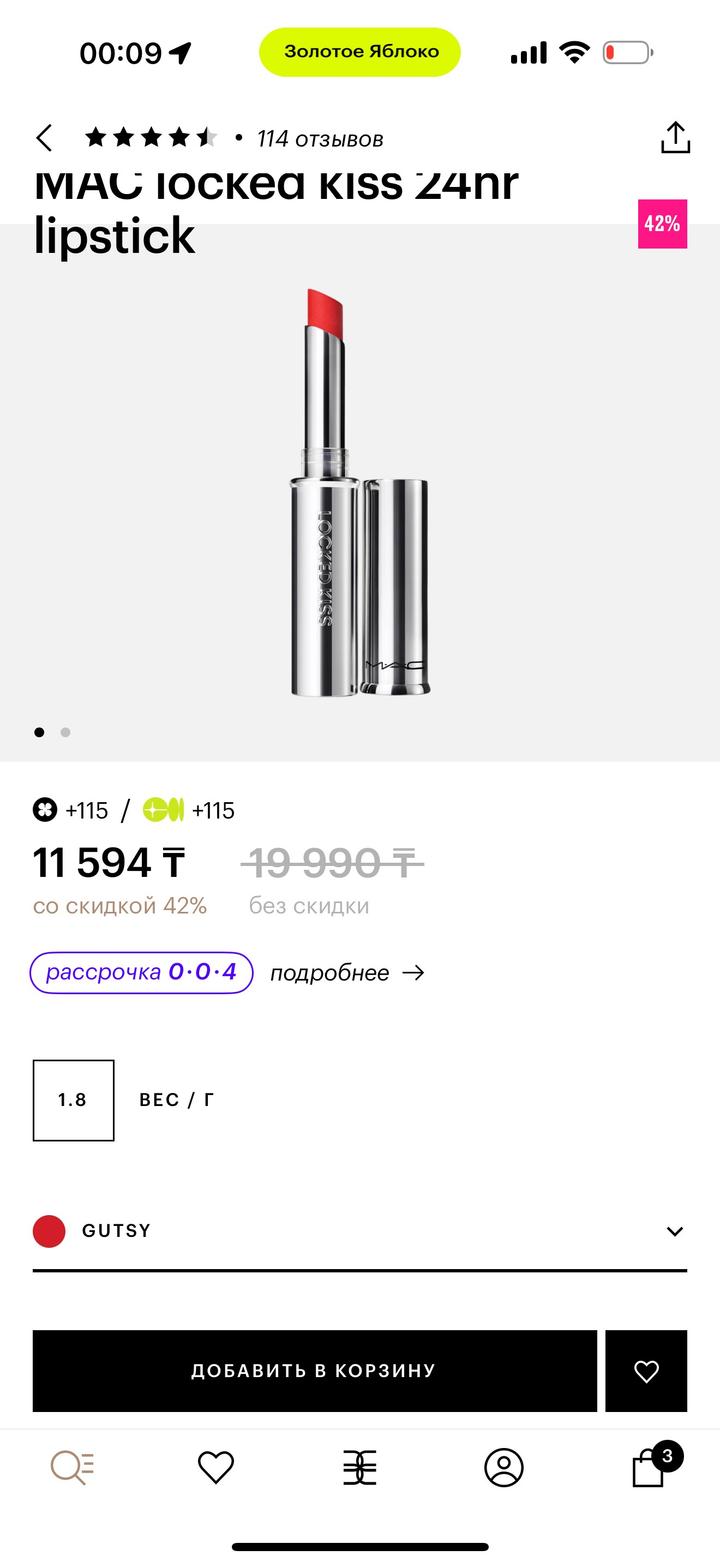This screenshot has width=720, height=1564.
Task: Go to the profile tab
Action: coord(504,1467)
